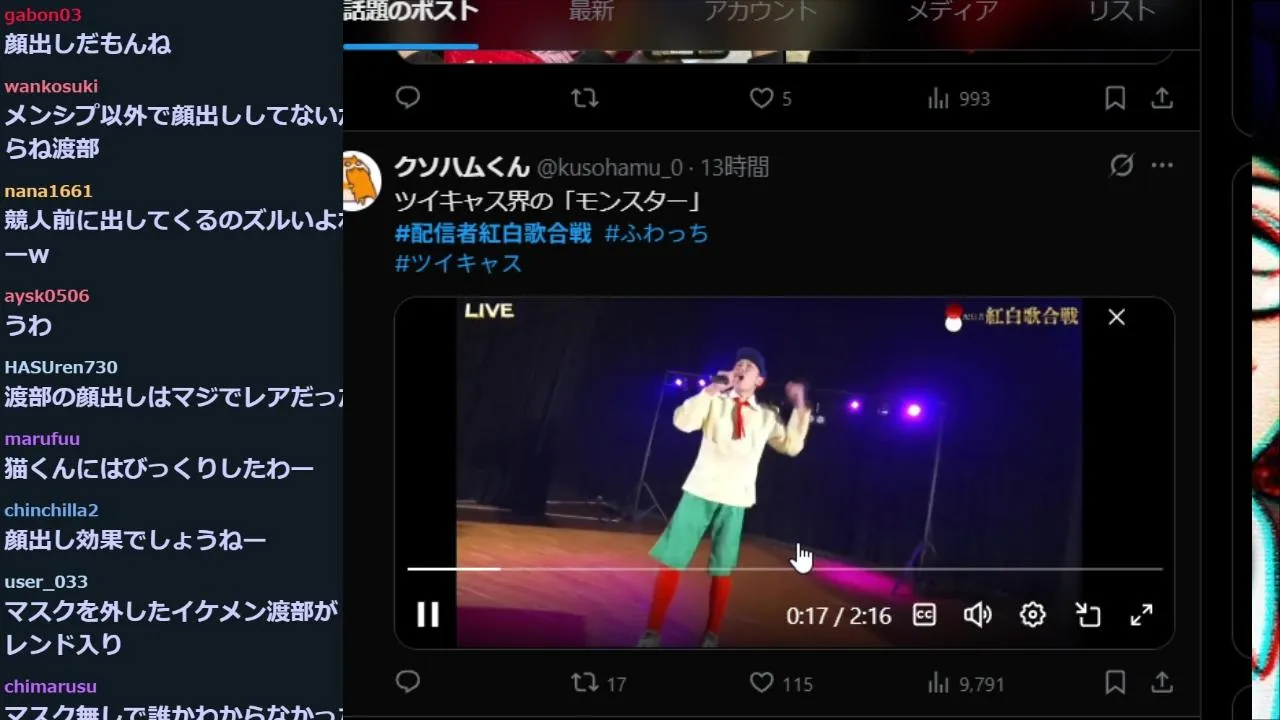Switch to the アカウント tab

(x=760, y=12)
